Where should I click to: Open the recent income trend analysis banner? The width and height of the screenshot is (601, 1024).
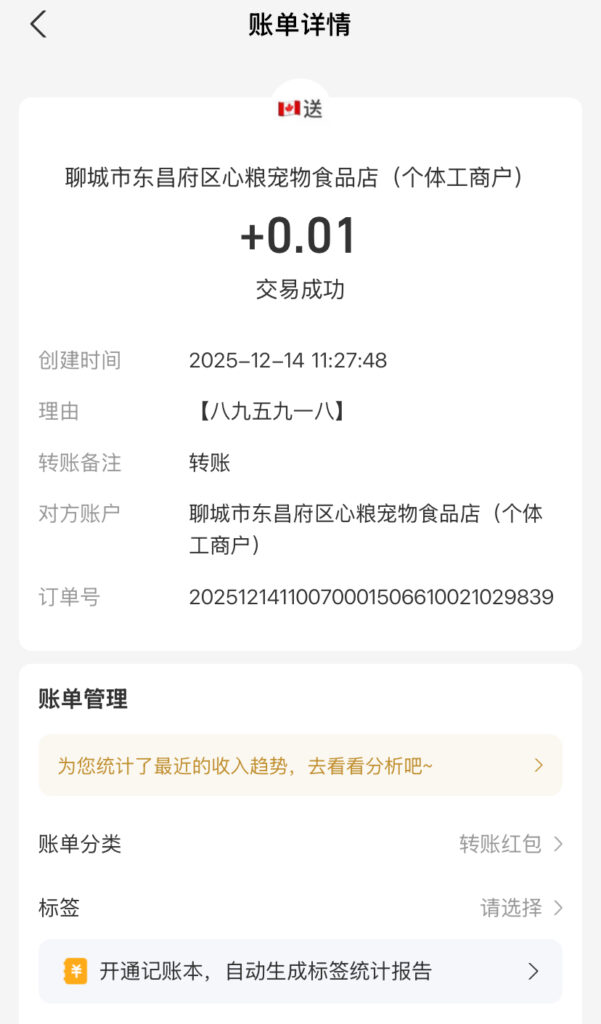[x=300, y=766]
